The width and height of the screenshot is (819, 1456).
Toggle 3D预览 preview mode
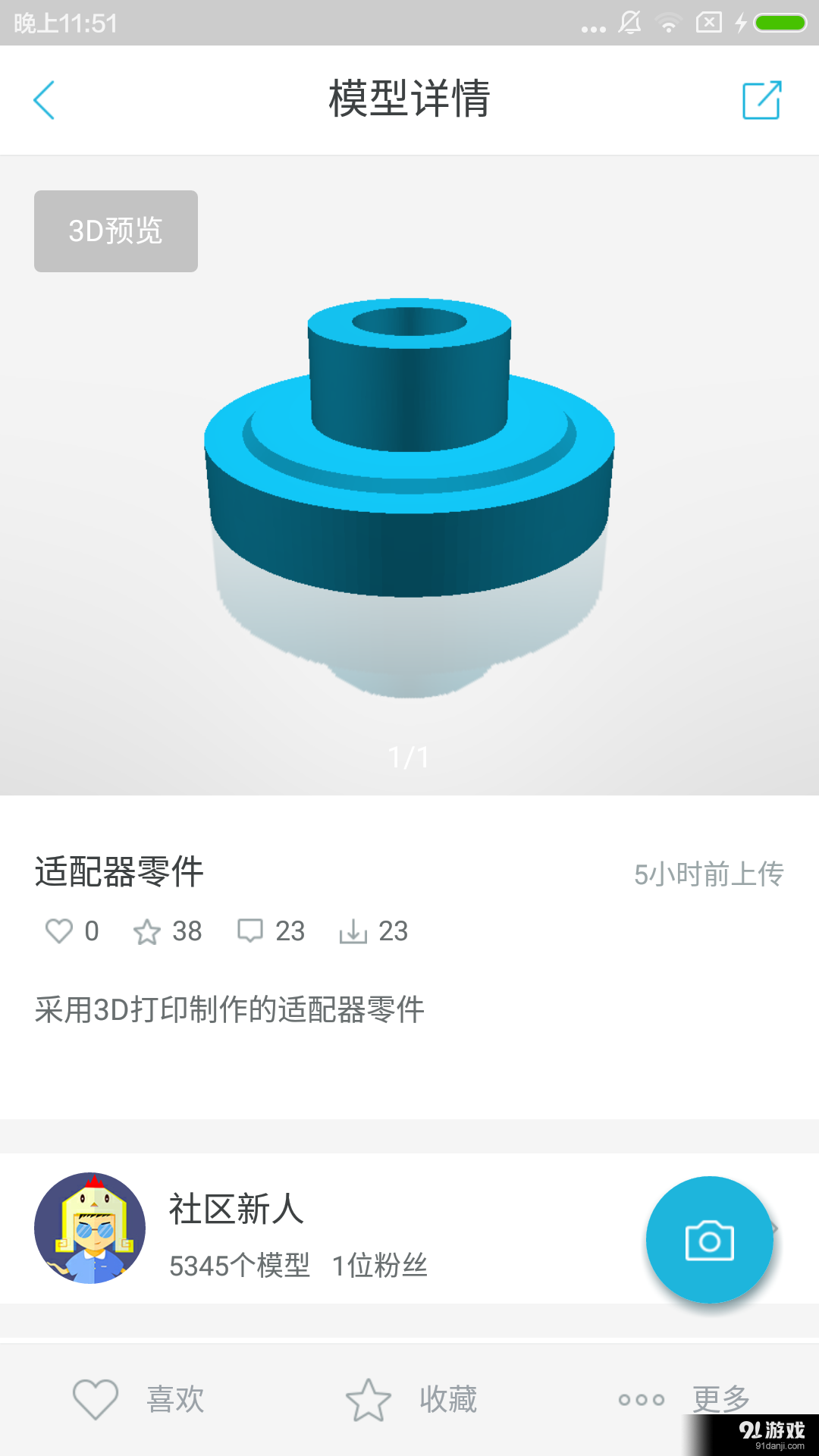(x=115, y=231)
